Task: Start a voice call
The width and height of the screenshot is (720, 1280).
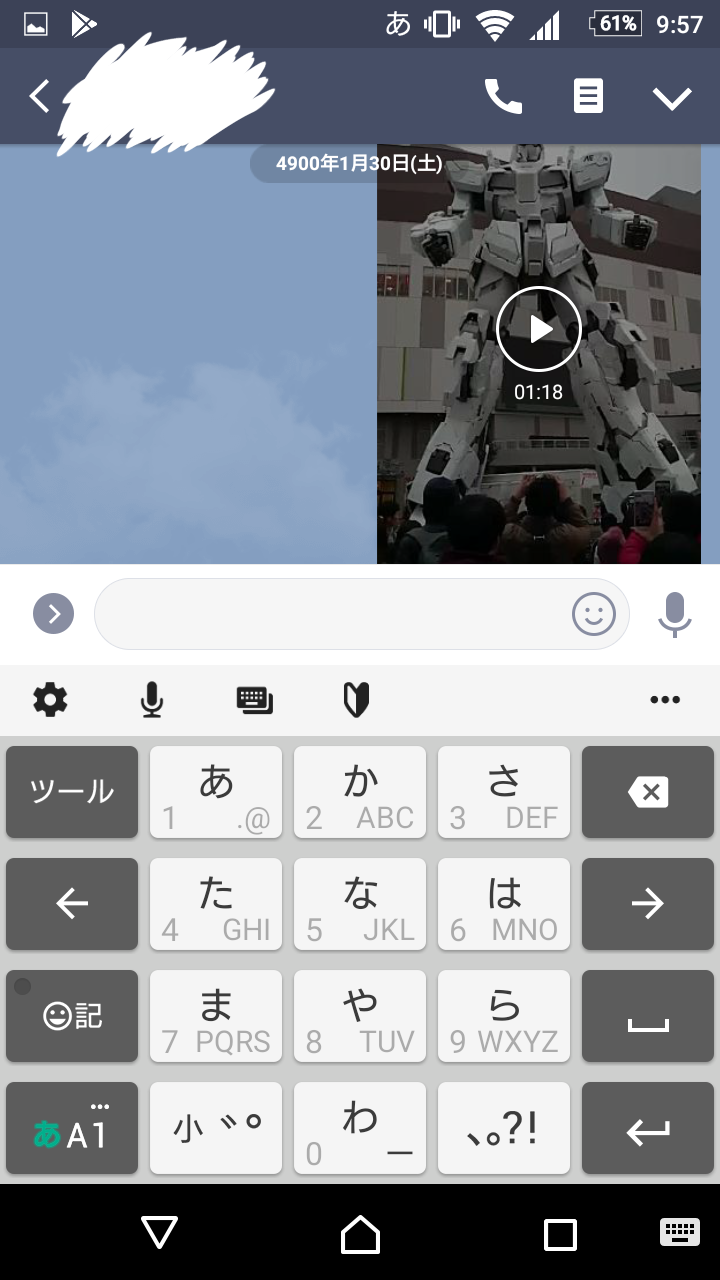Action: pos(503,97)
